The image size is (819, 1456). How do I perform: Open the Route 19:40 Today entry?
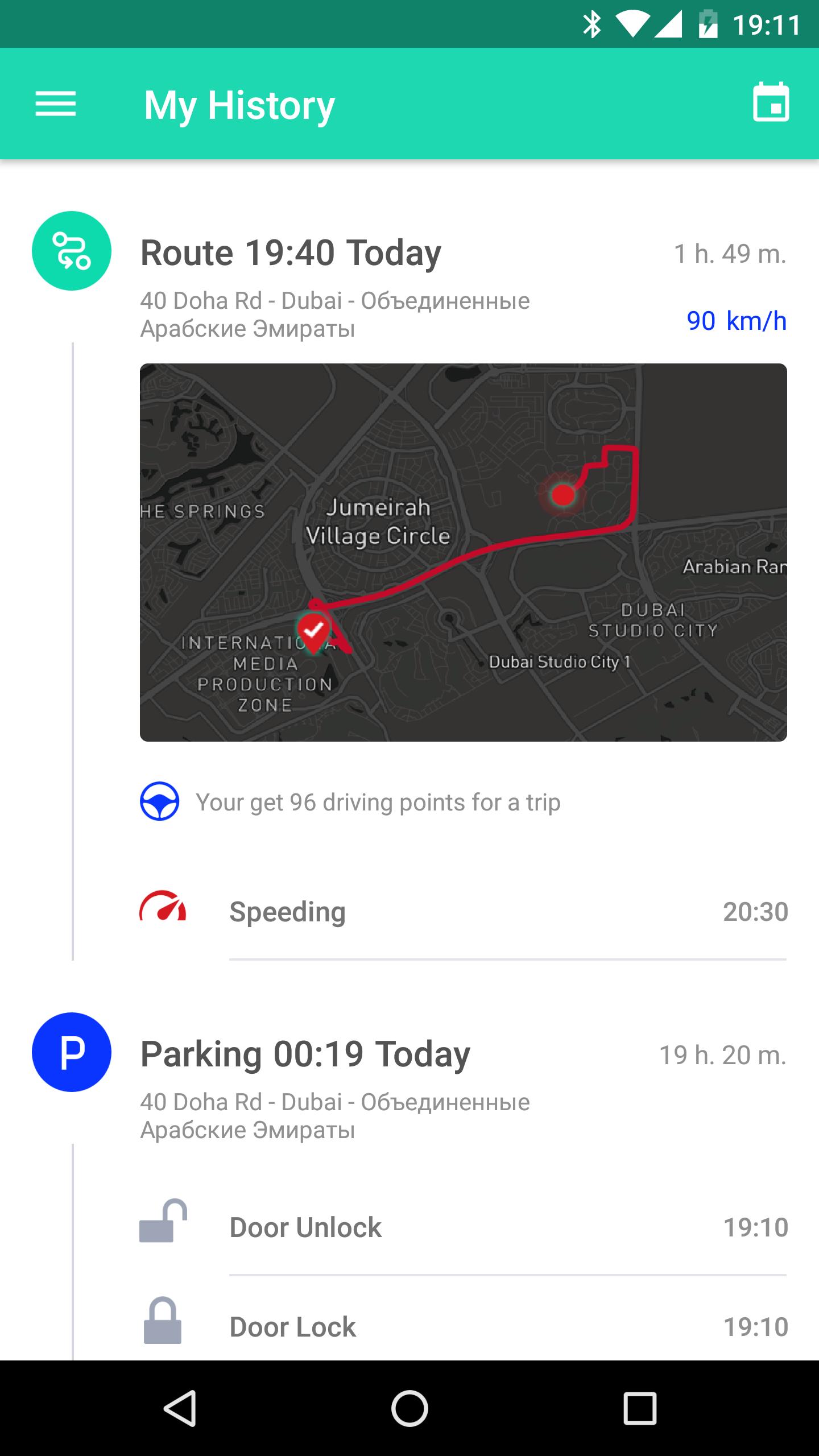(x=291, y=253)
